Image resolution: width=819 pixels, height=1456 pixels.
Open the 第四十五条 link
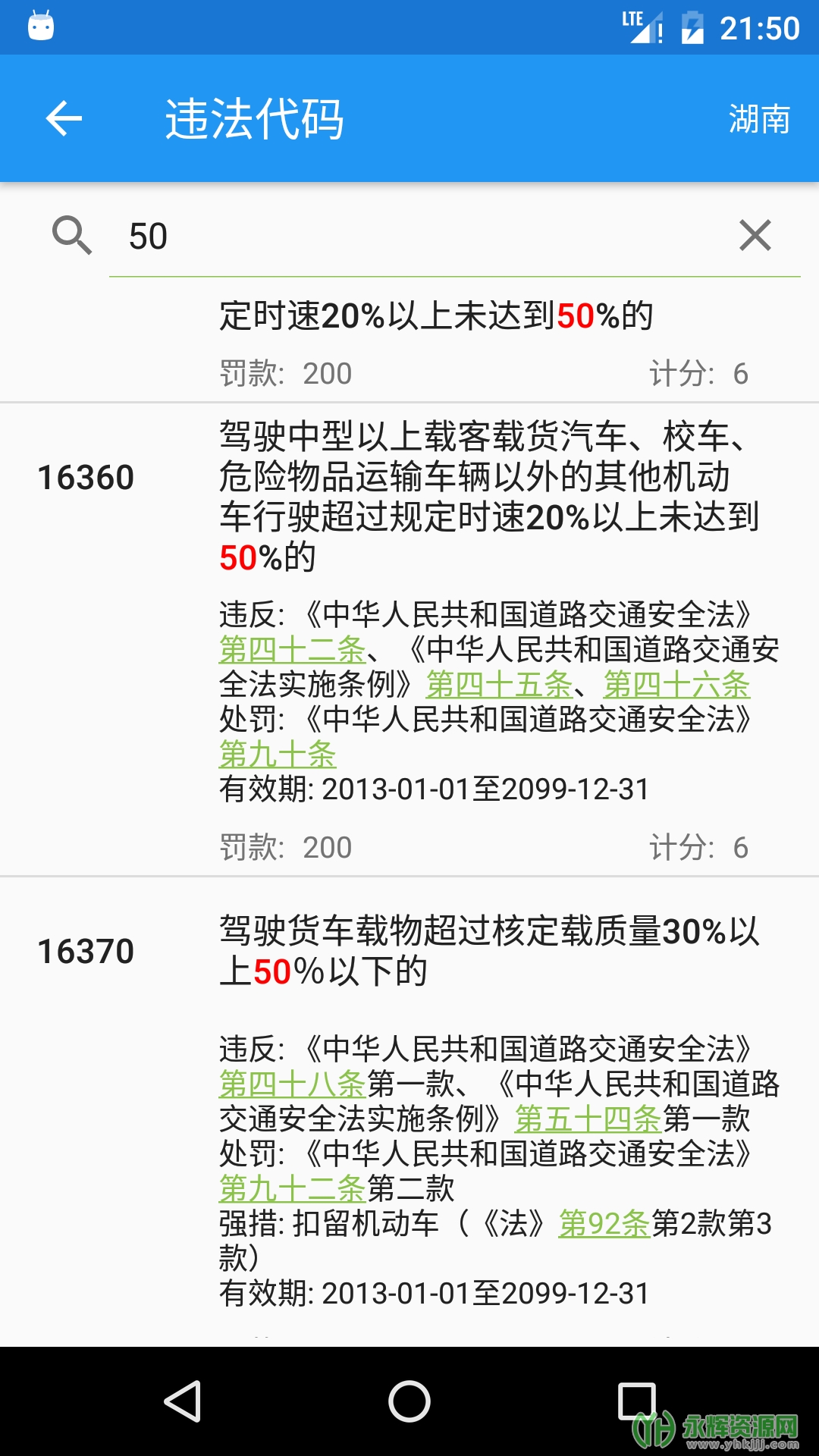(x=499, y=685)
